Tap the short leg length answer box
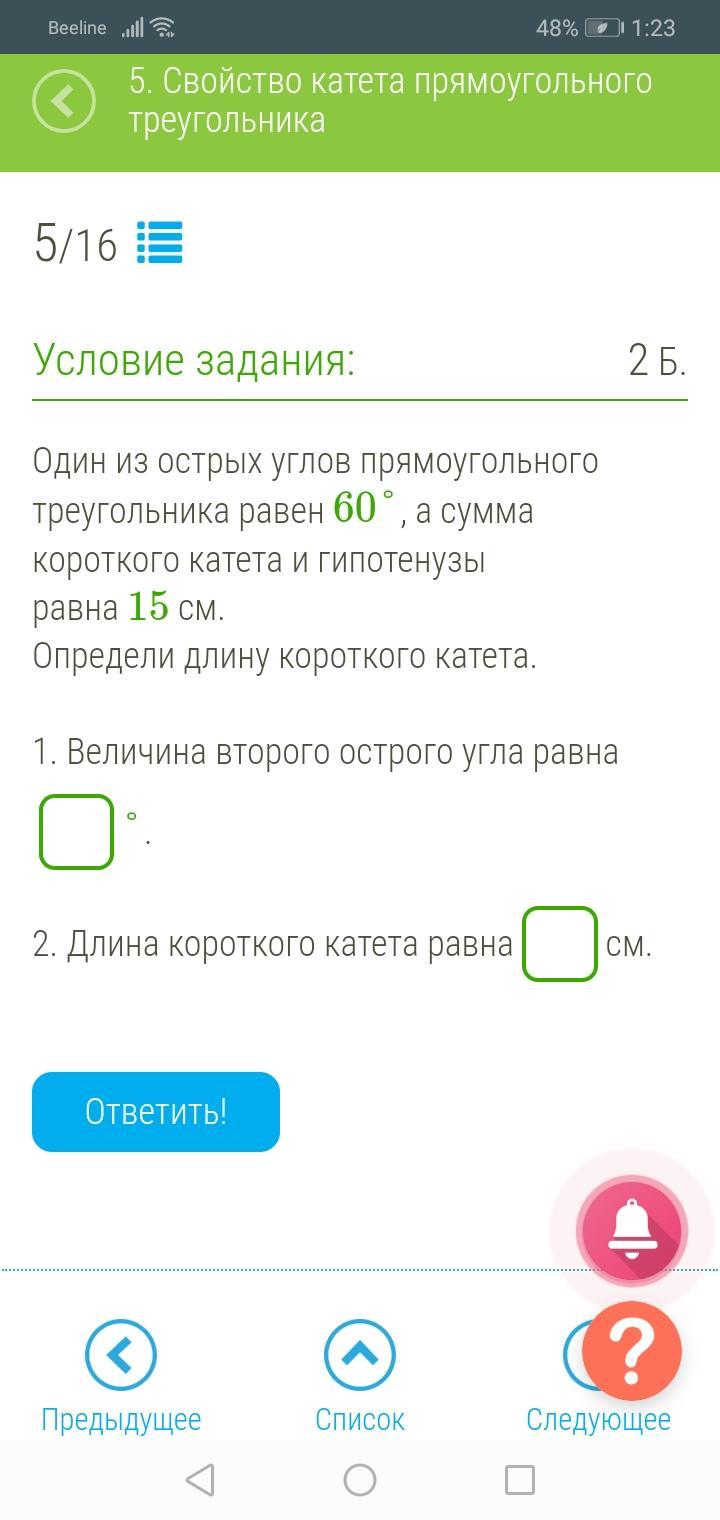The width and height of the screenshot is (720, 1520). click(x=560, y=943)
